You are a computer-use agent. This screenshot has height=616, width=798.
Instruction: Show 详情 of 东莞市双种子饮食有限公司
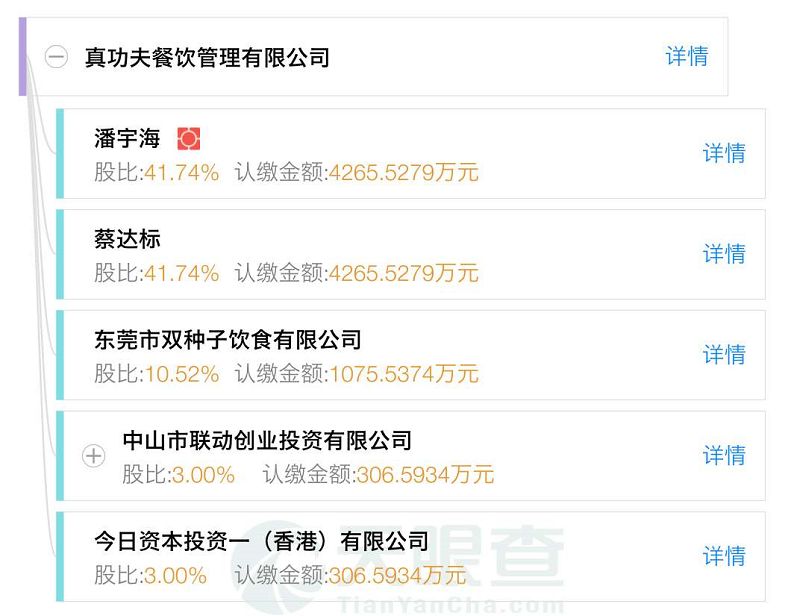coord(724,355)
